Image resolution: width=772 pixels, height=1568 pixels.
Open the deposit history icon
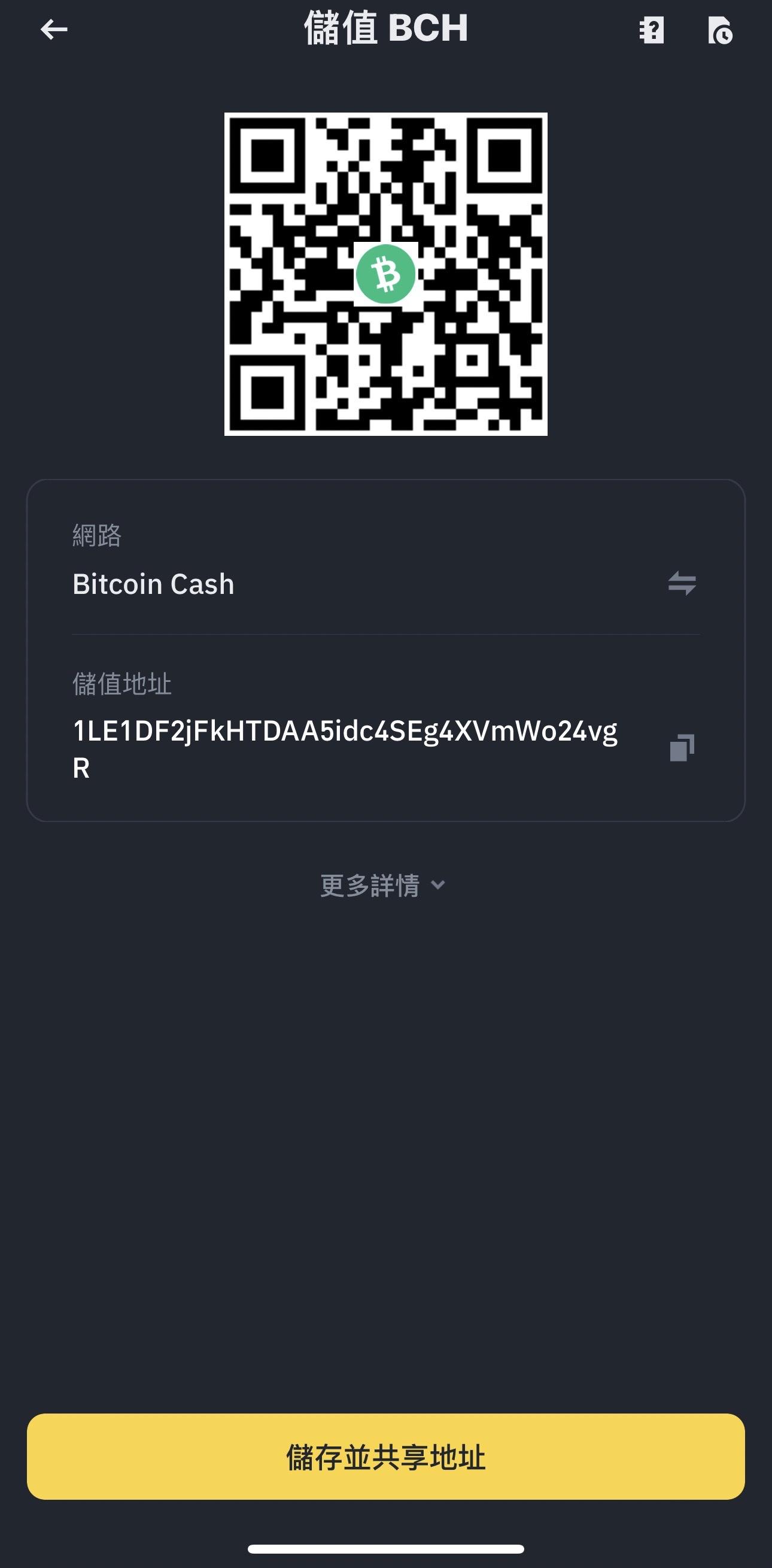[720, 31]
